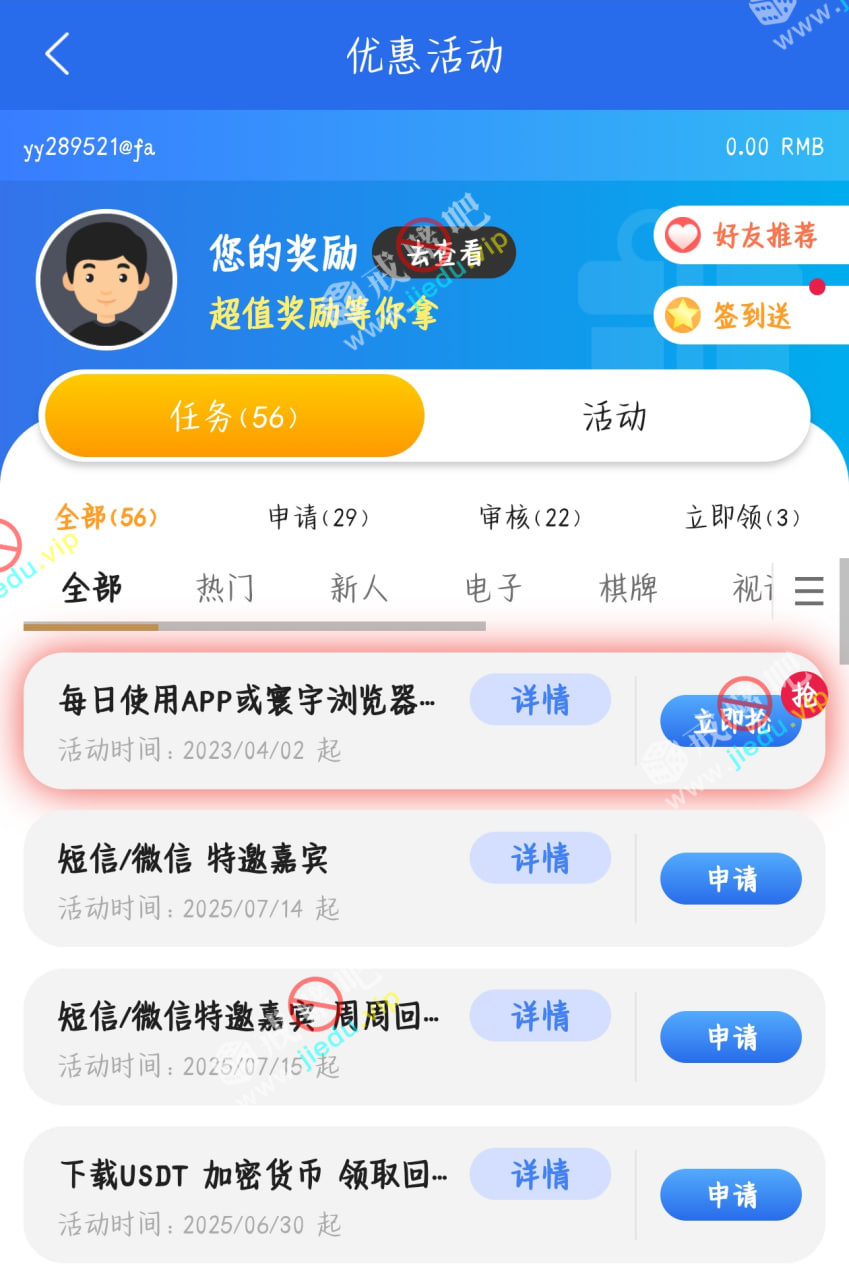This screenshot has width=849, height=1280.
Task: Select the 电子 category
Action: [493, 588]
